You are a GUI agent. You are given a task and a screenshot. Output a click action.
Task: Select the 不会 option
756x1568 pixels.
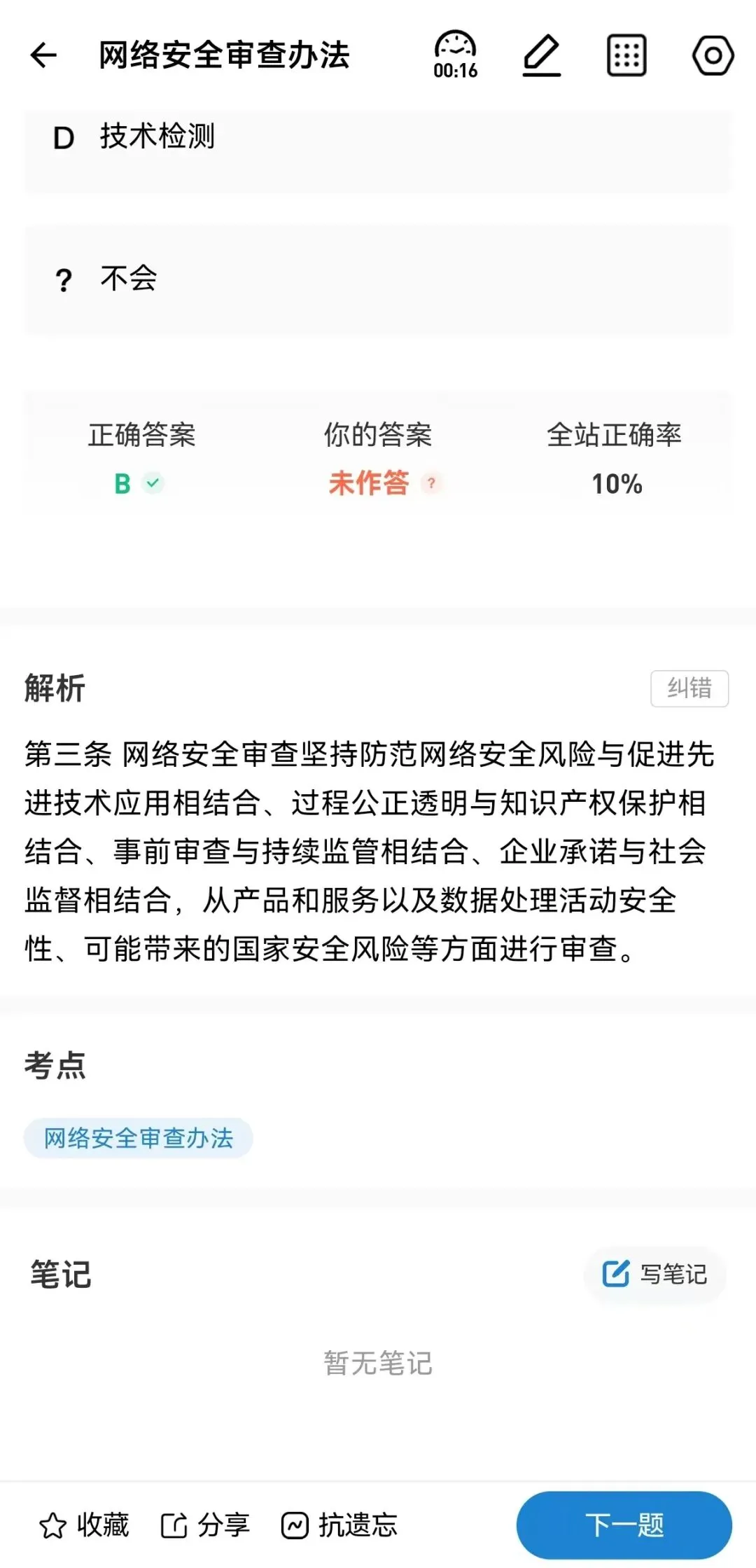coord(378,279)
